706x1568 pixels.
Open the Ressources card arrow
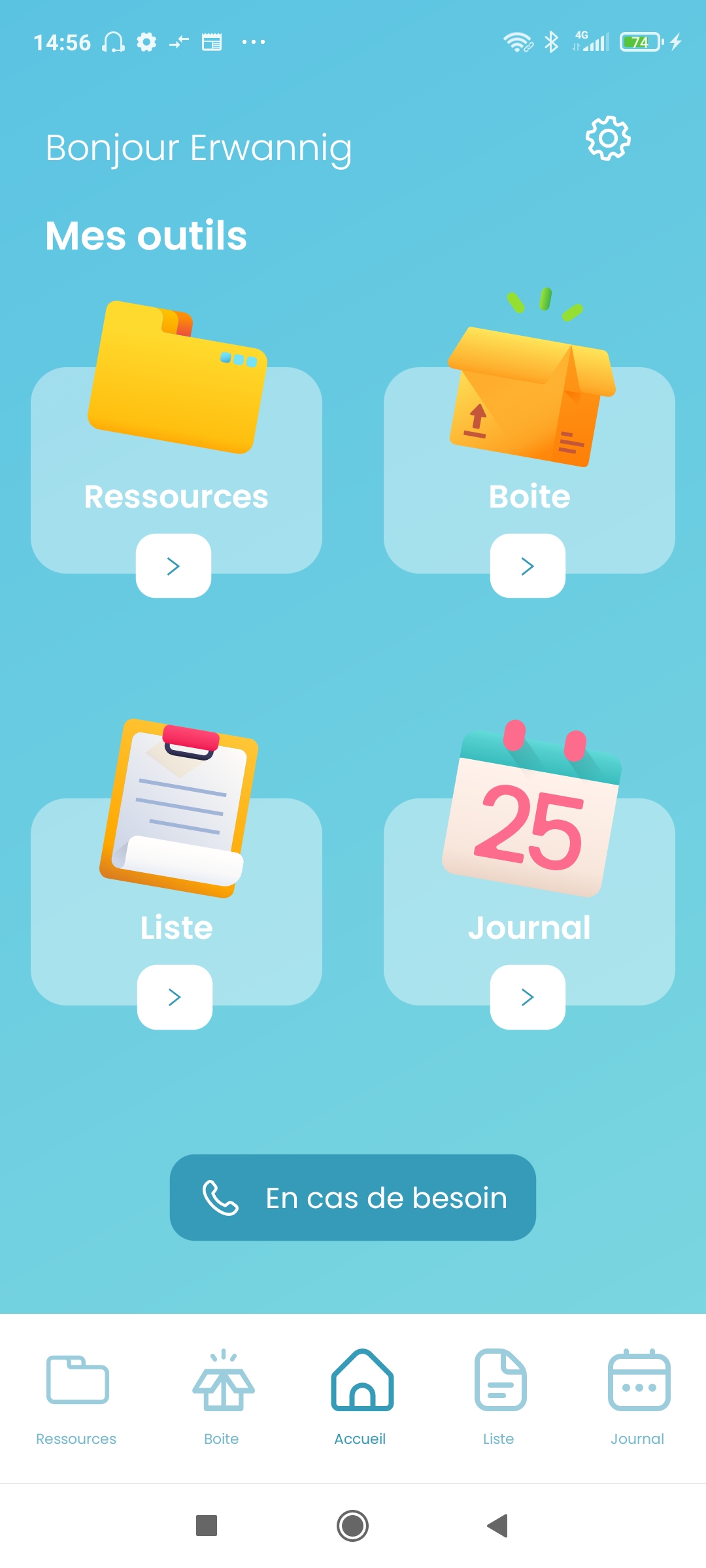(173, 566)
